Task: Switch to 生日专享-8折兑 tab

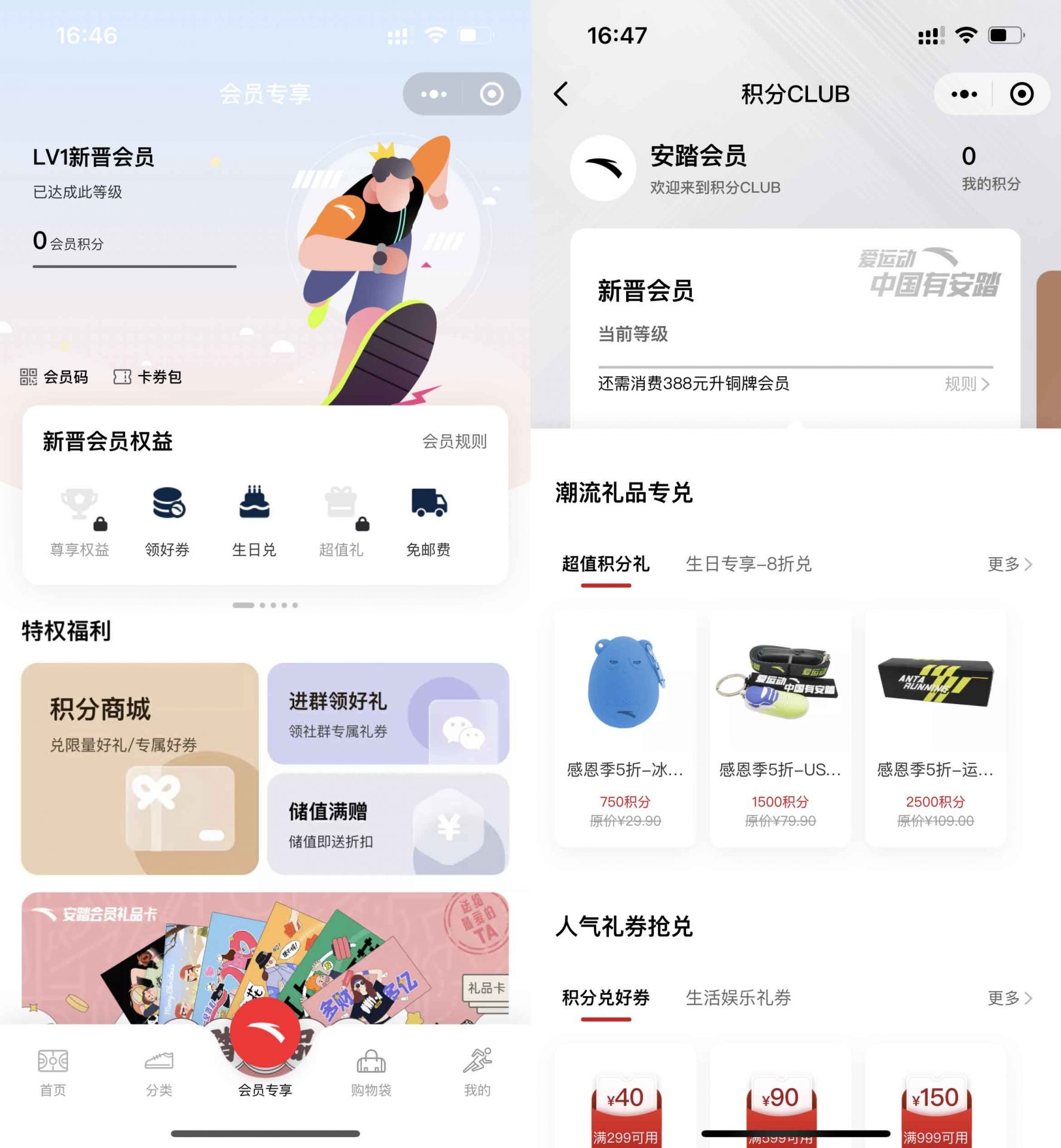Action: pos(749,565)
